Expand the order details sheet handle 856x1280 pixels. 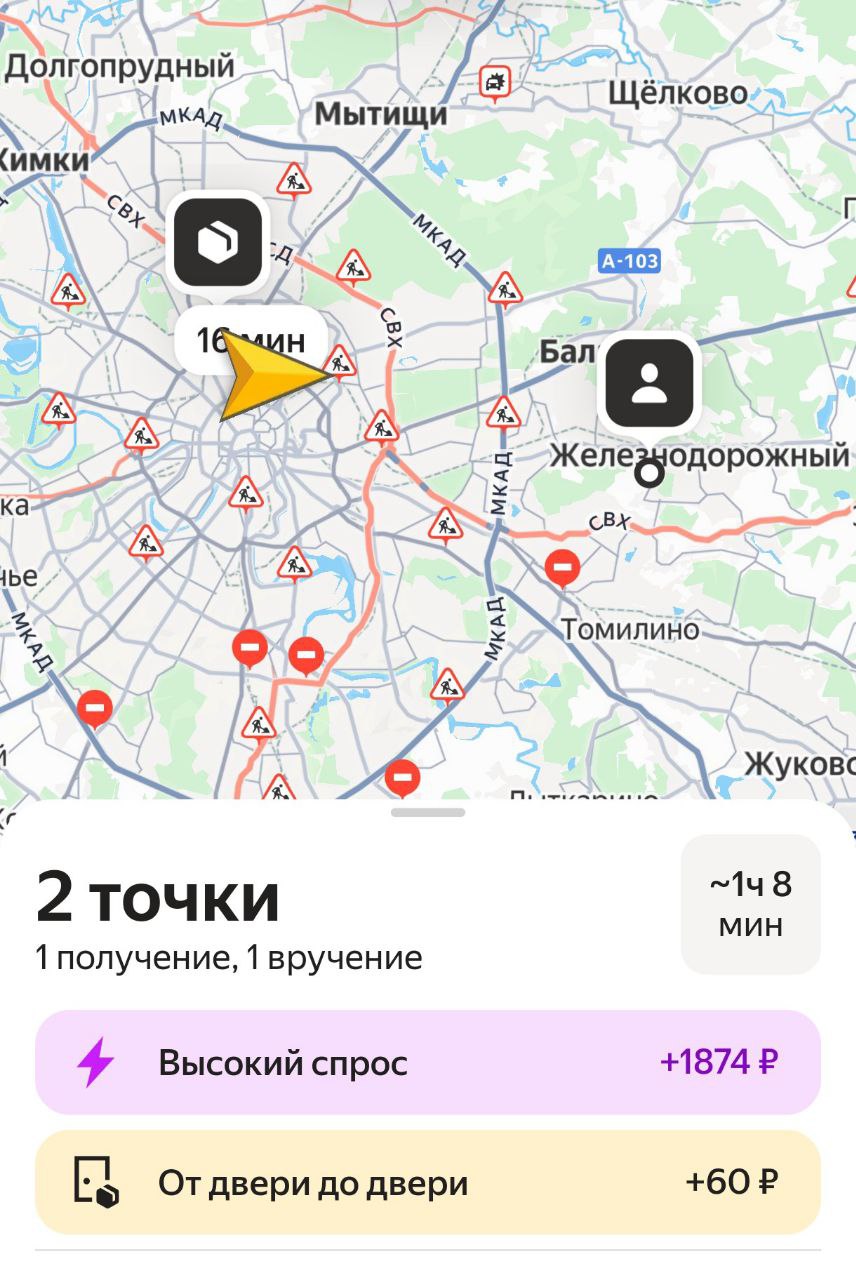click(428, 813)
